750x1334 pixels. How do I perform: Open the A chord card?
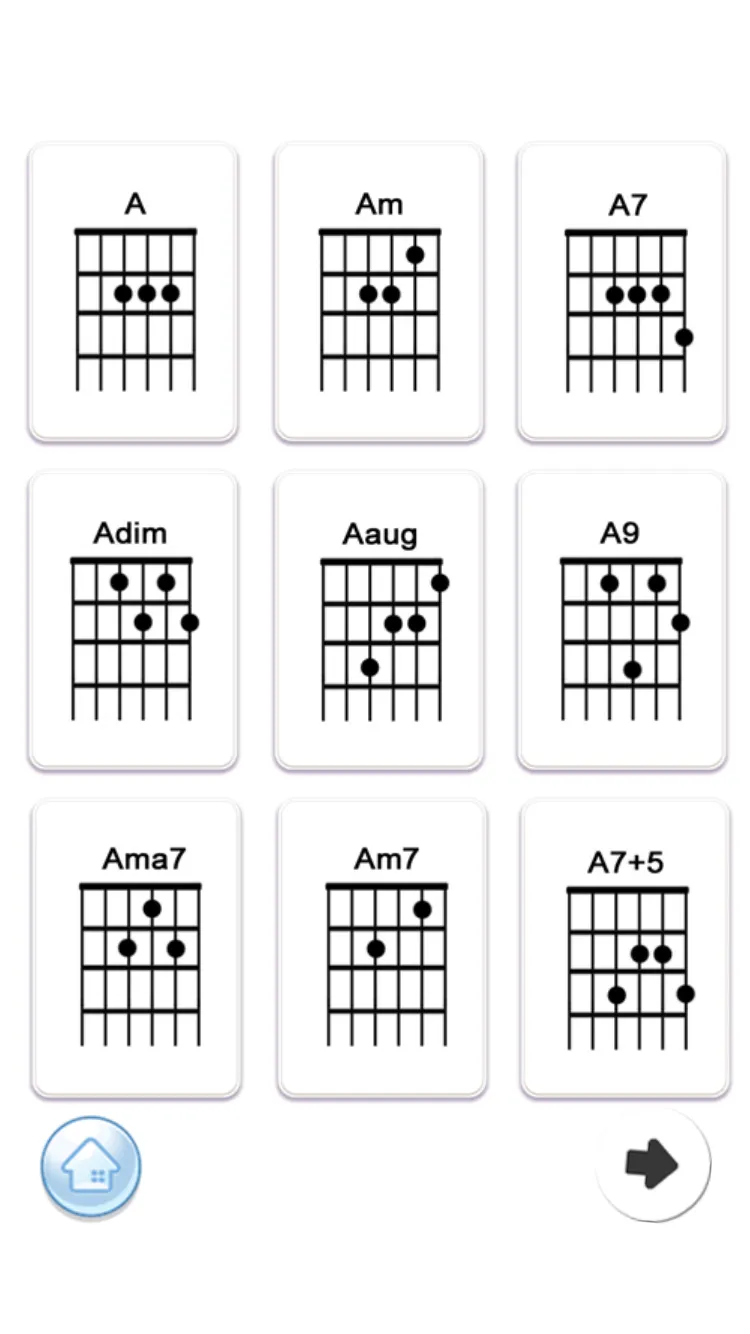pyautogui.click(x=133, y=292)
